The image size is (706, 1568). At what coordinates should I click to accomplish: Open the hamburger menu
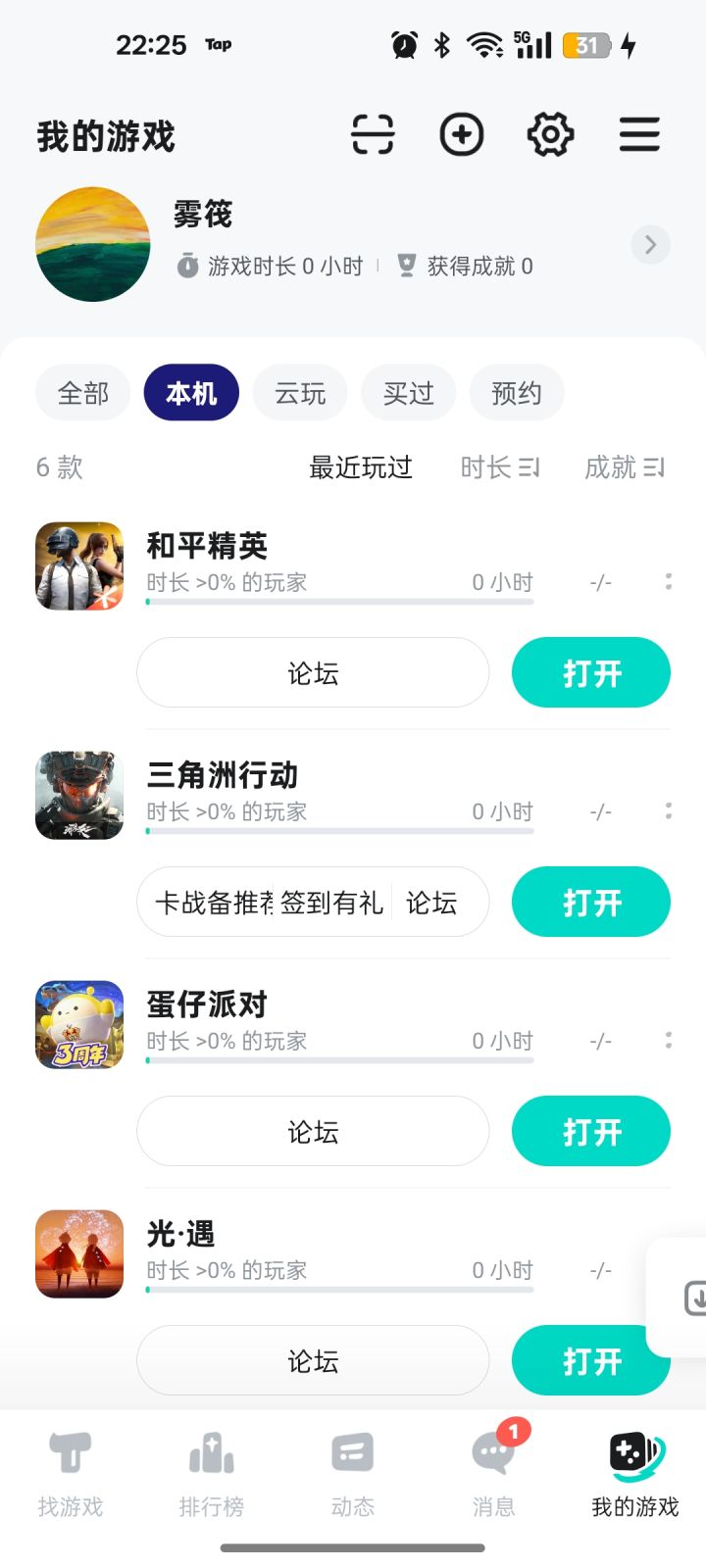click(639, 134)
